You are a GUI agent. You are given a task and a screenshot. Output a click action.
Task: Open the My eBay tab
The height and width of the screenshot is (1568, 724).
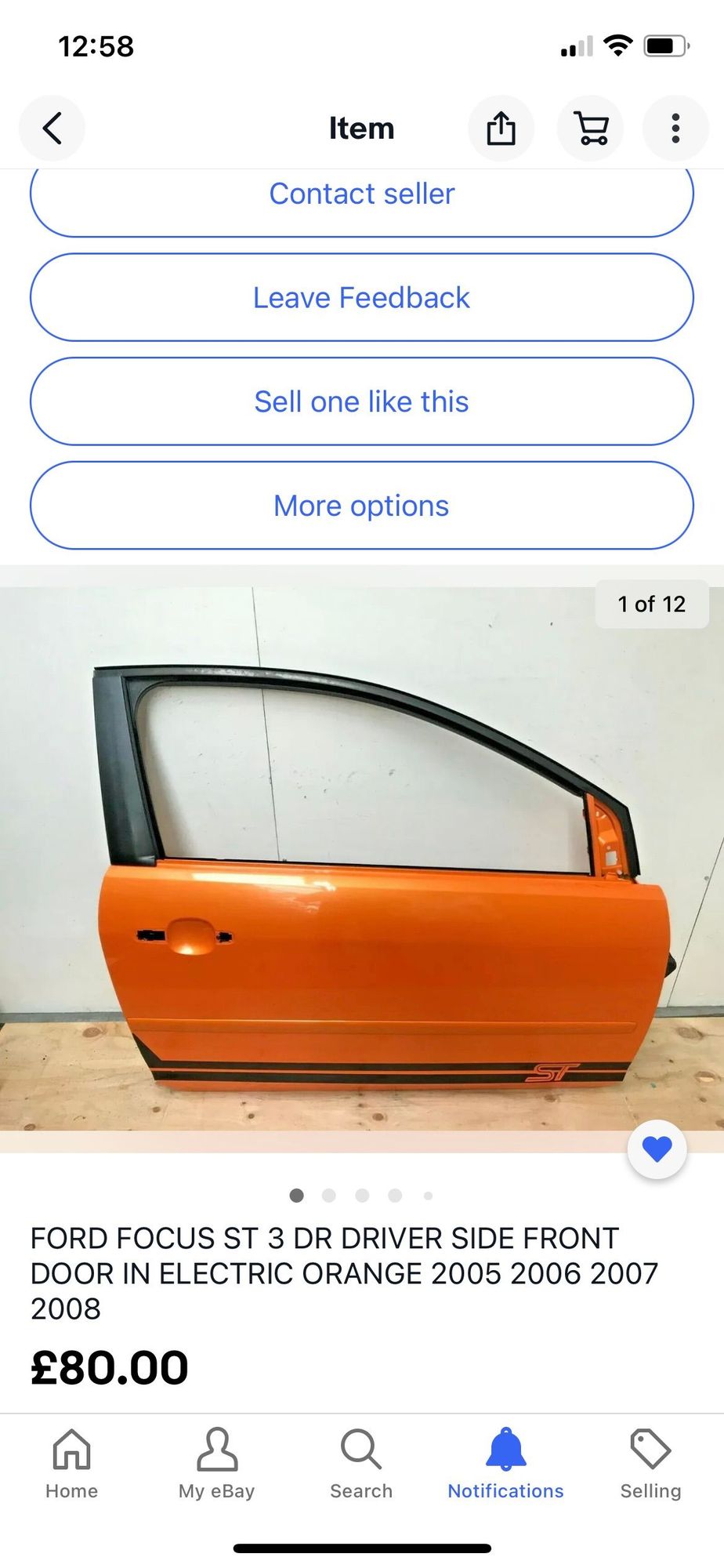tap(217, 1463)
